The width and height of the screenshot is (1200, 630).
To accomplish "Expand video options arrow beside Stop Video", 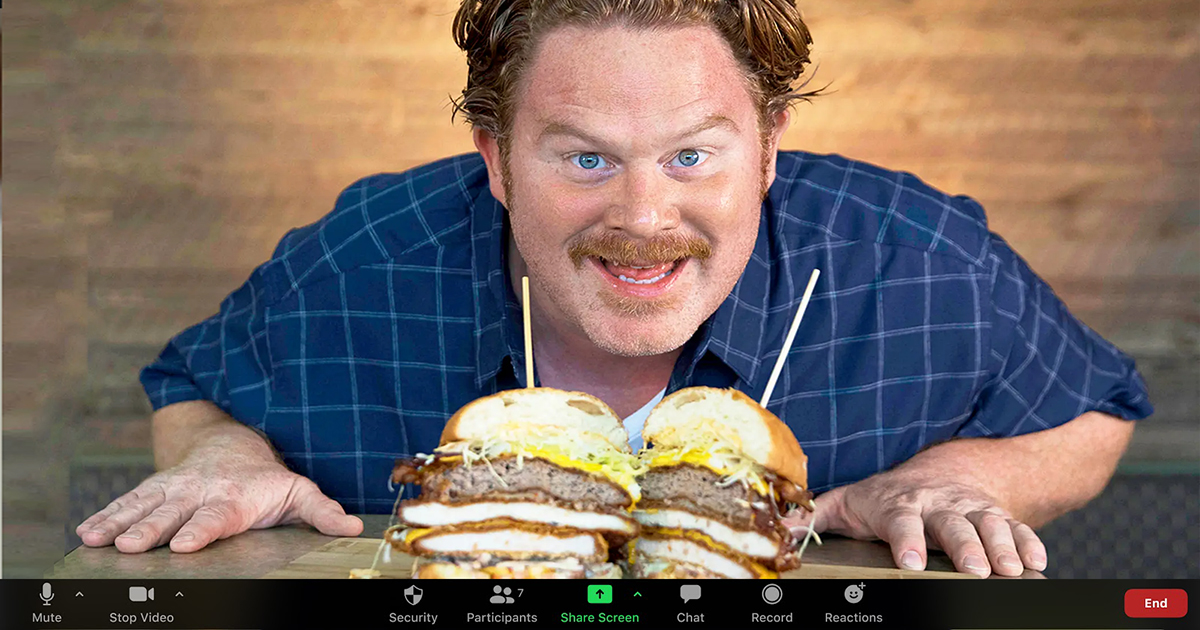I will click(180, 594).
